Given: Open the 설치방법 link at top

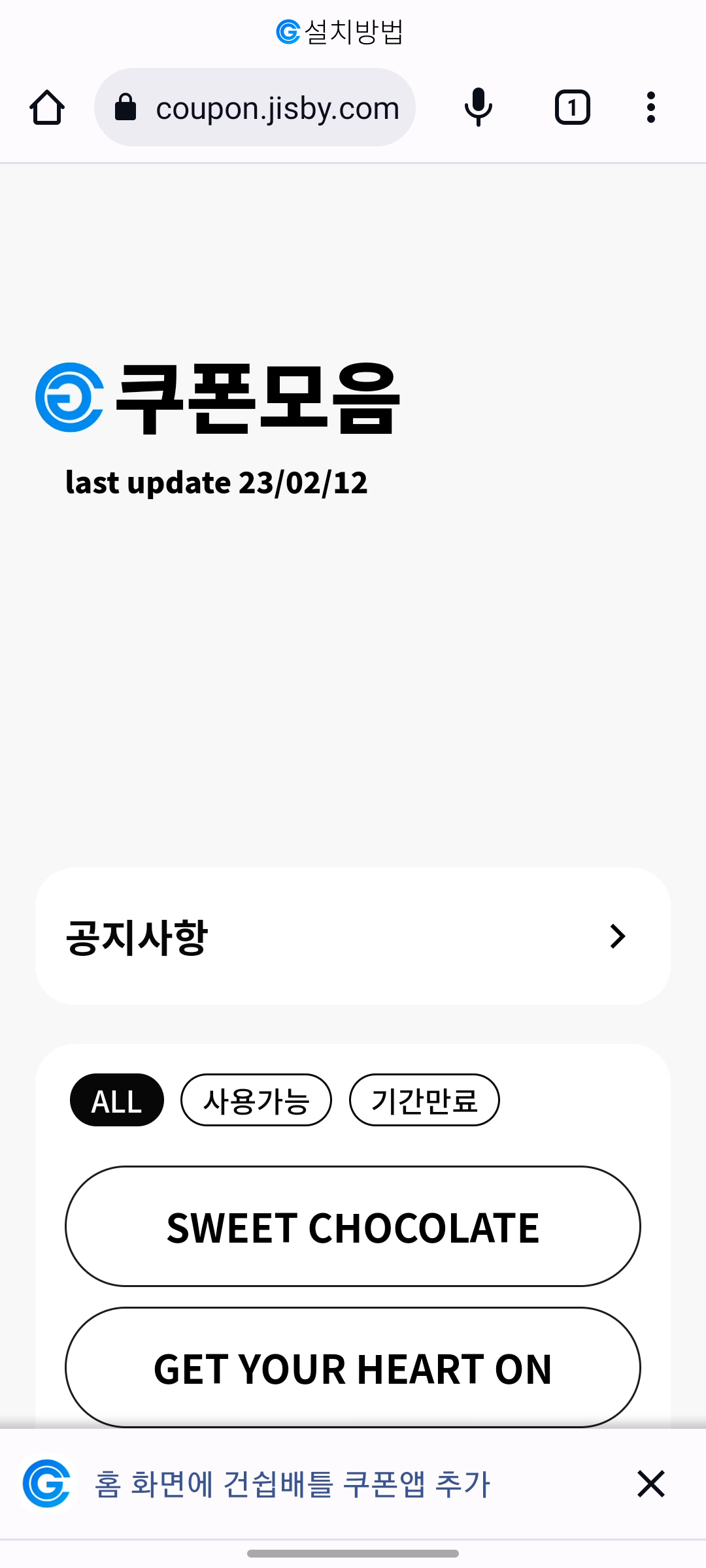Looking at the screenshot, I should tap(341, 31).
